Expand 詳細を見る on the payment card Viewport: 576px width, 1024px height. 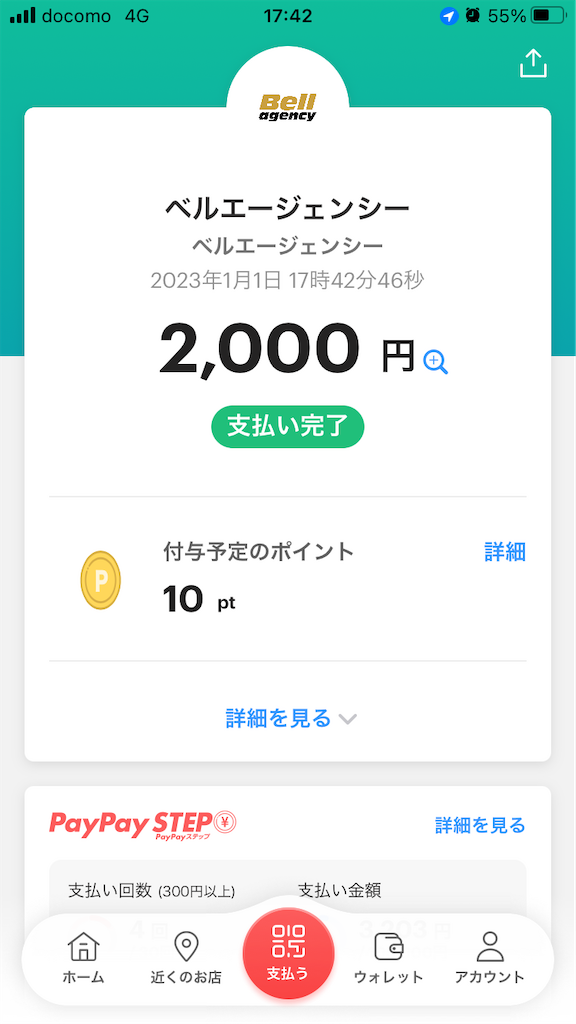pyautogui.click(x=291, y=718)
